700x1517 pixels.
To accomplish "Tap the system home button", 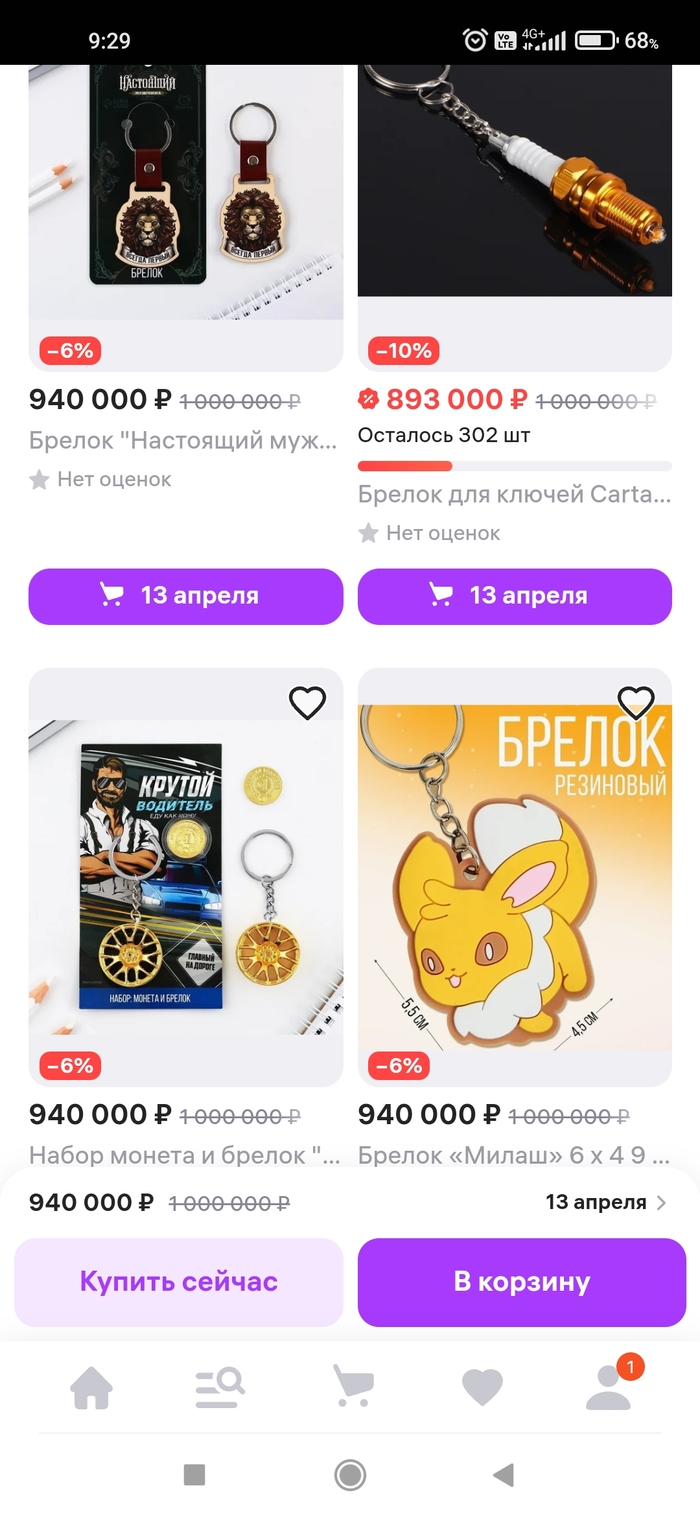I will pos(350,1474).
